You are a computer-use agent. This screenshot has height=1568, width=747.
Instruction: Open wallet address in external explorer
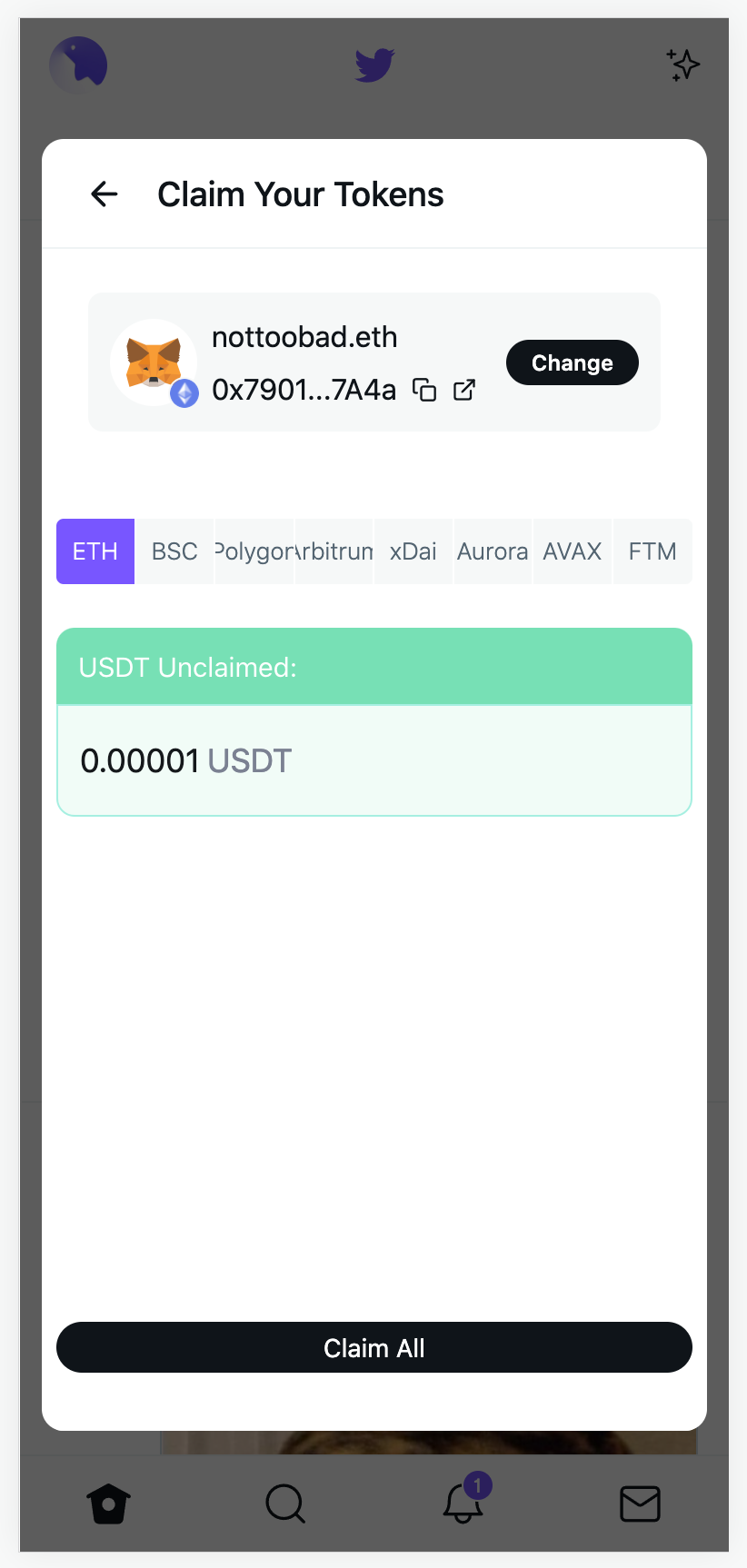tap(464, 390)
